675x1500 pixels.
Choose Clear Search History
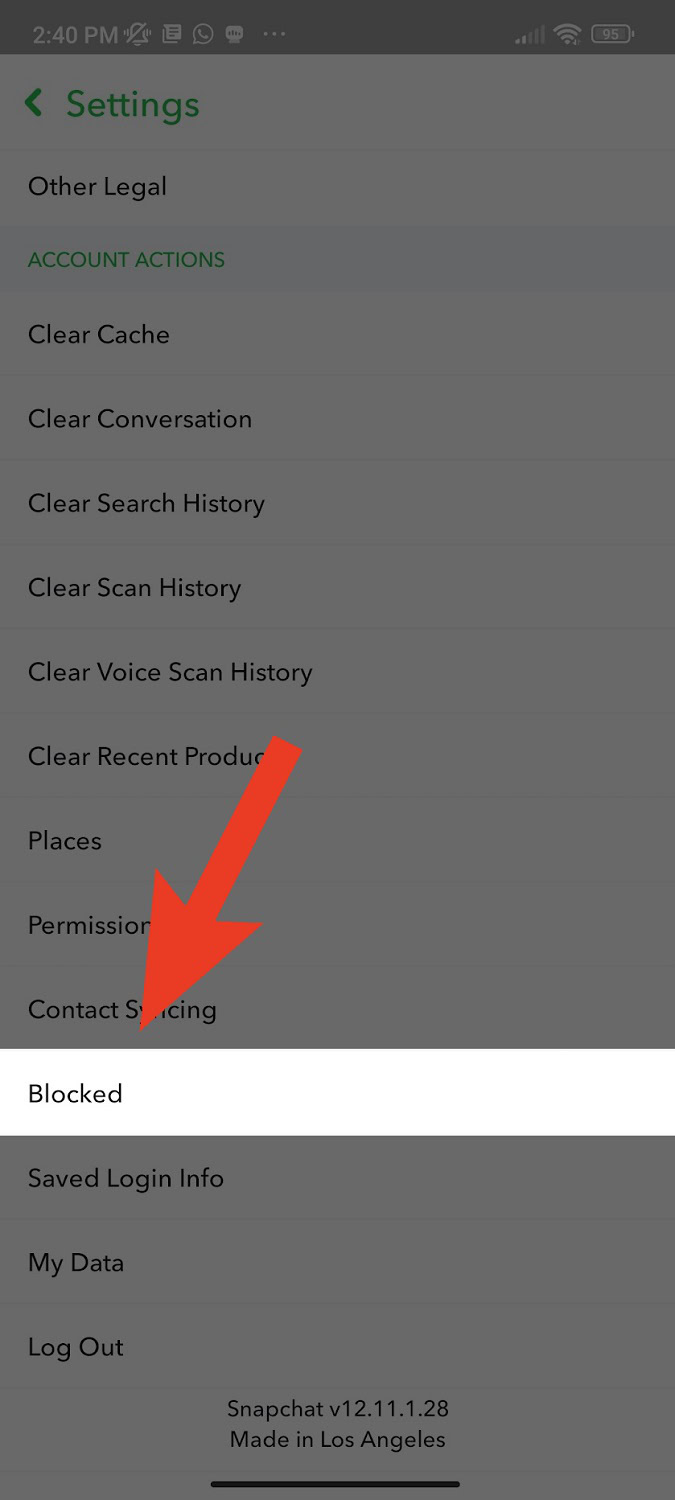coord(146,503)
